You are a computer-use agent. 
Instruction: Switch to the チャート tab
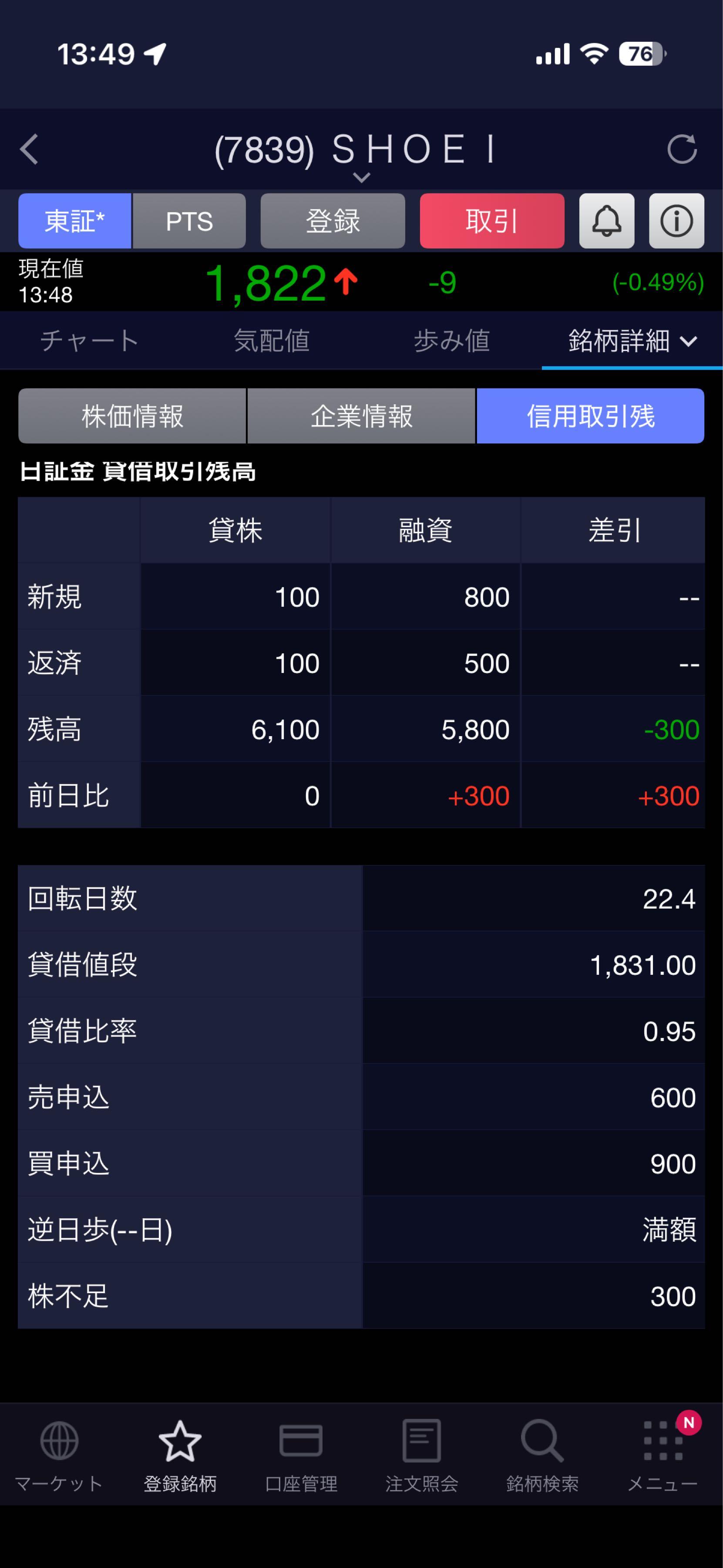pos(89,340)
